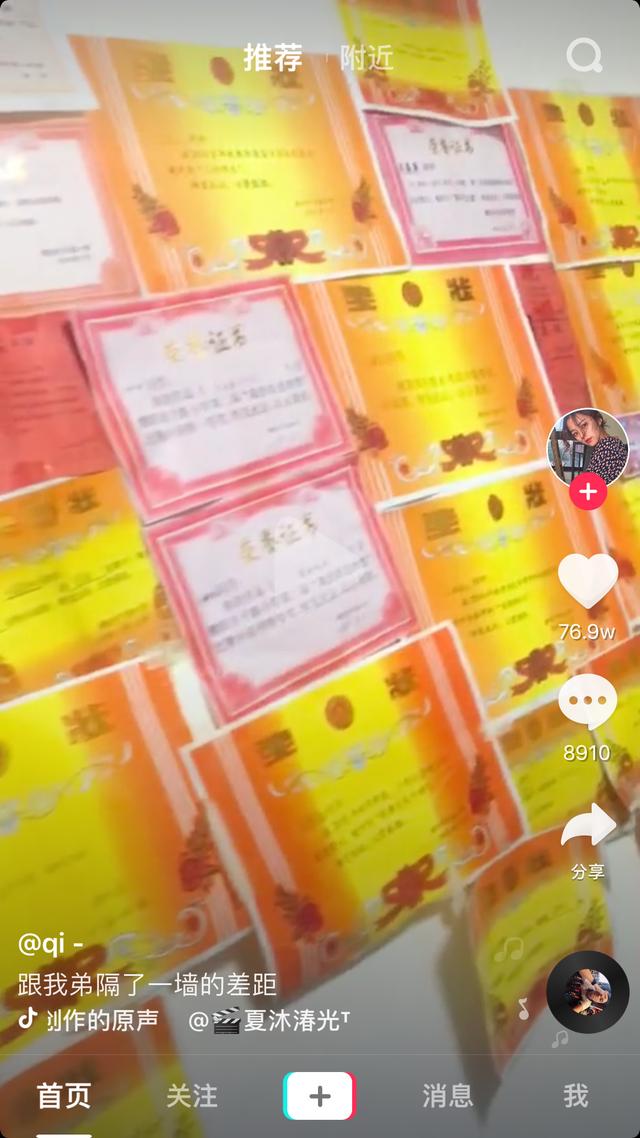Open mentioned user @夏沐漼光

270,1020
